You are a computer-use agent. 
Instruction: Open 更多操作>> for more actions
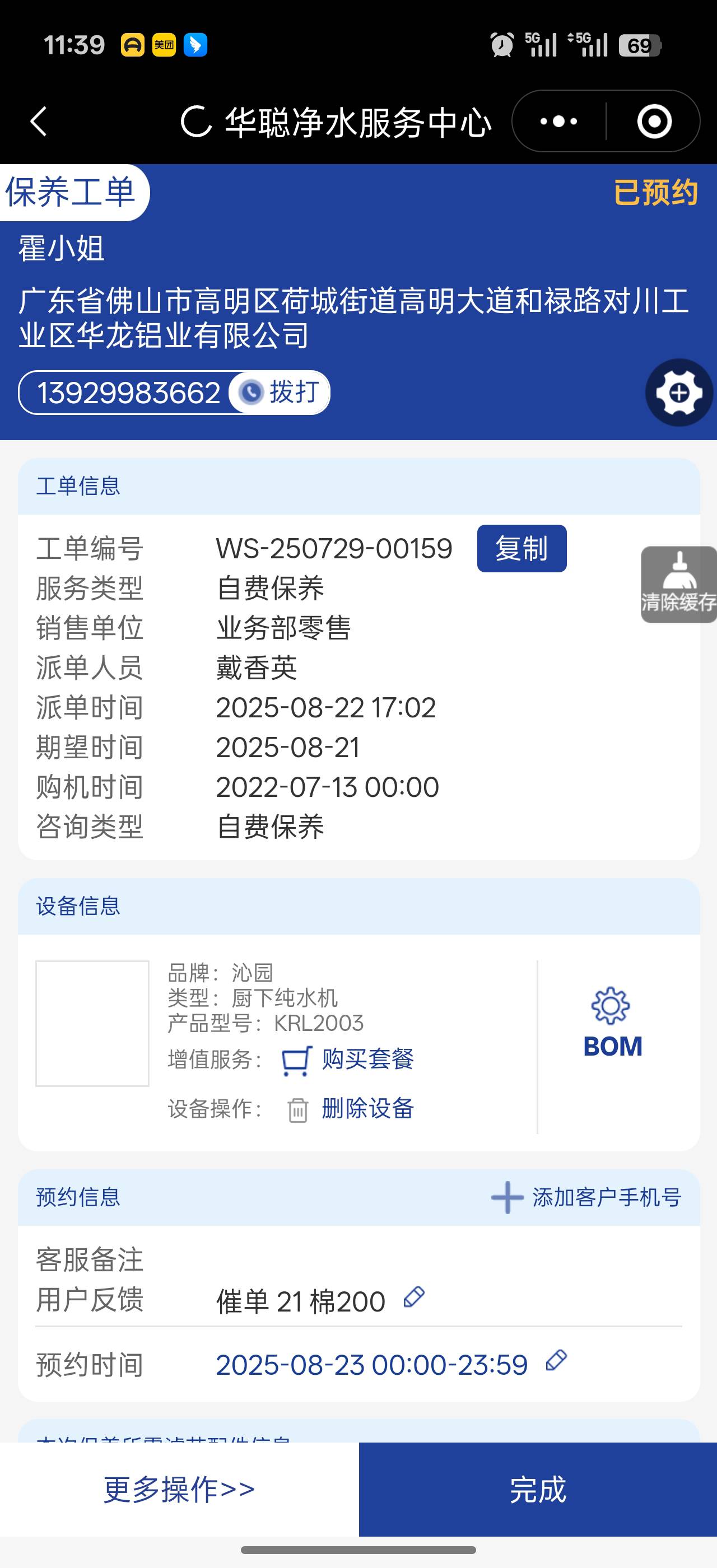(x=179, y=1490)
